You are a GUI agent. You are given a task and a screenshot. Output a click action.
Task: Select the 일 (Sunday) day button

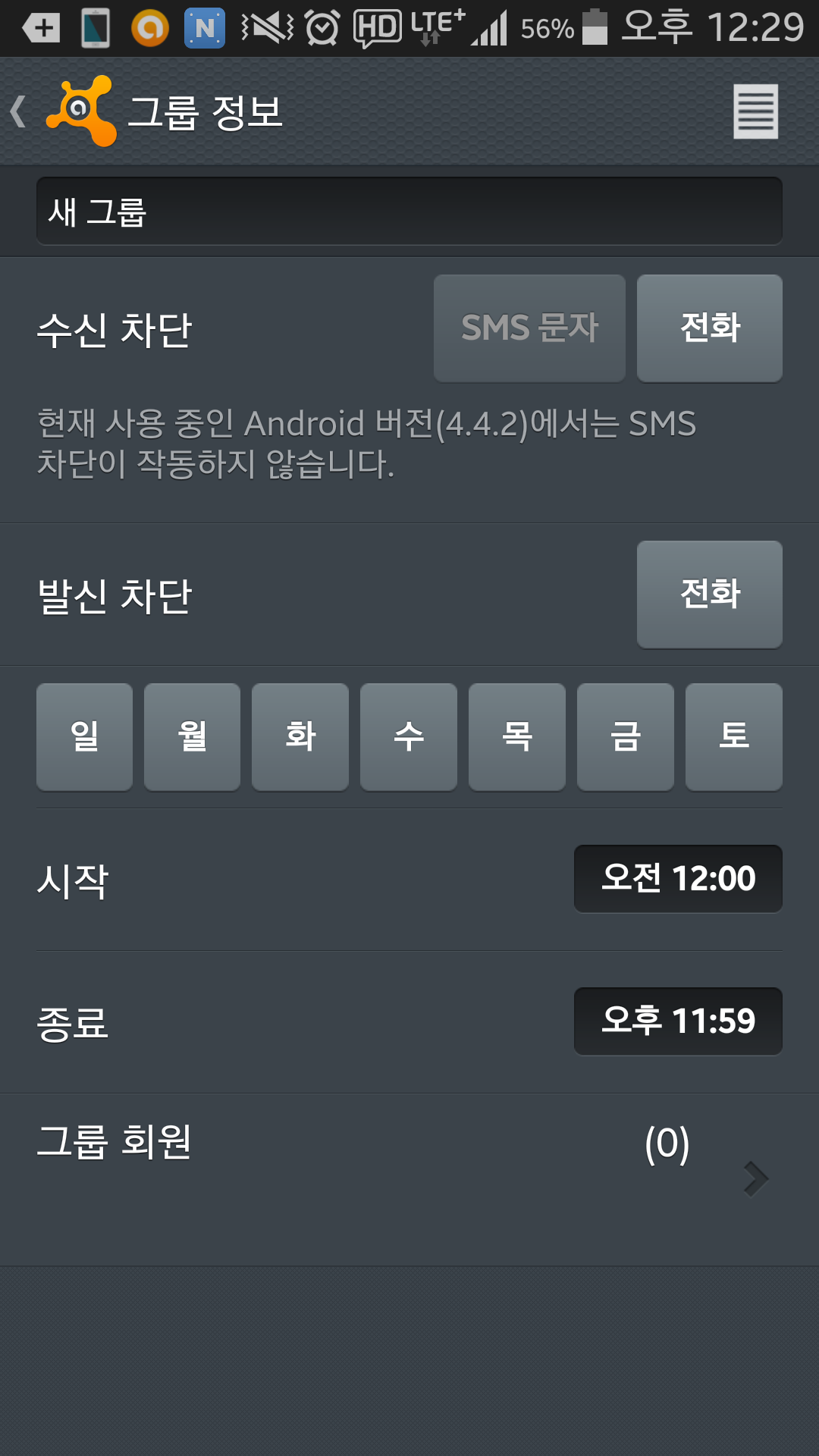(x=85, y=737)
